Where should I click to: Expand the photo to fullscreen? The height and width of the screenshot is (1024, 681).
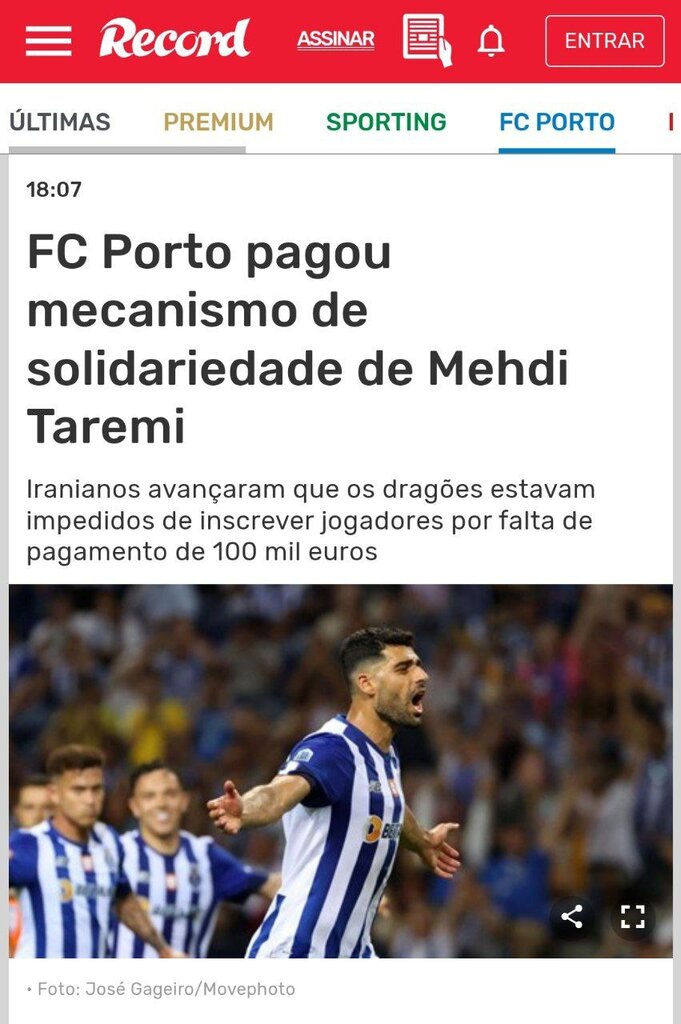(632, 917)
